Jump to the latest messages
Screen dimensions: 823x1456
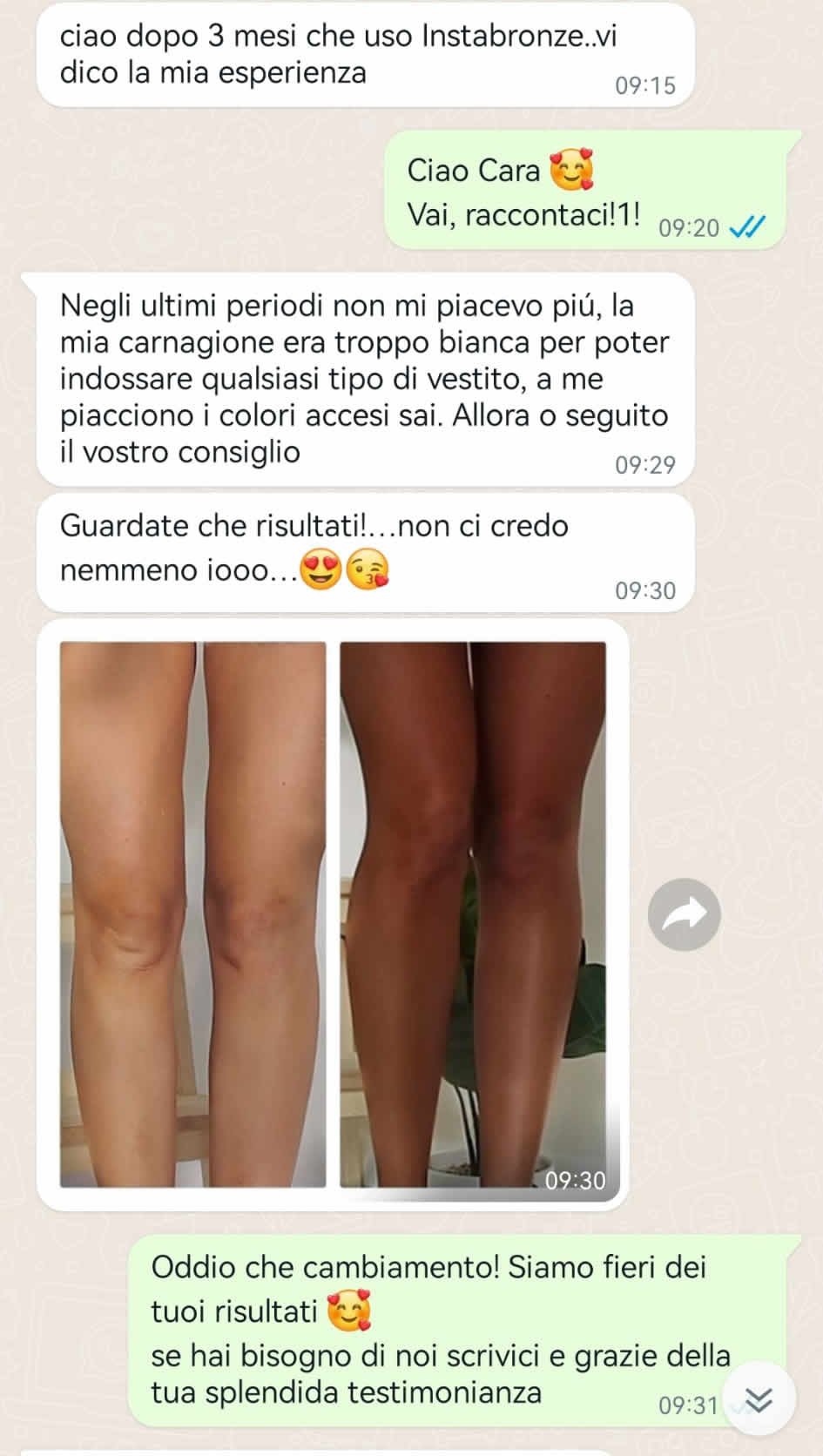click(x=759, y=1399)
